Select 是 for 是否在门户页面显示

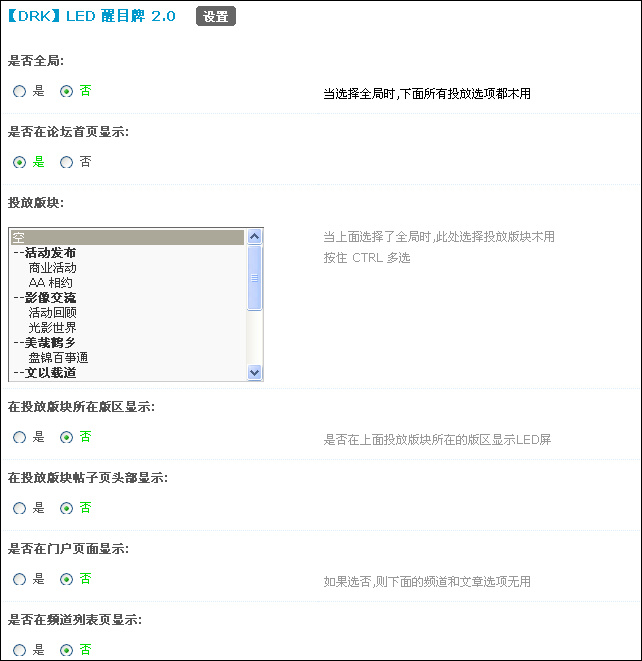pyautogui.click(x=20, y=579)
